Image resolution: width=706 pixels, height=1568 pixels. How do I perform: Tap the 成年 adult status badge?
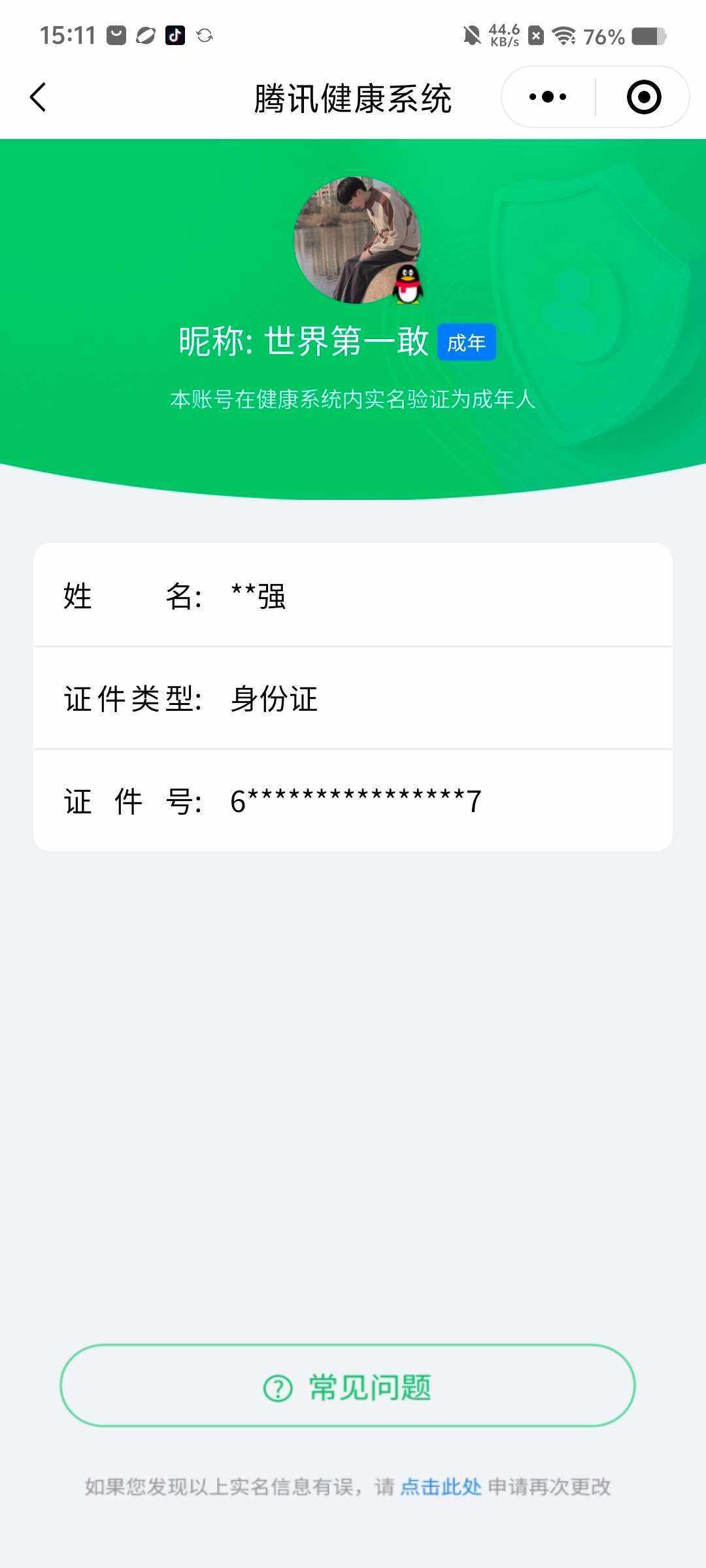coord(467,342)
